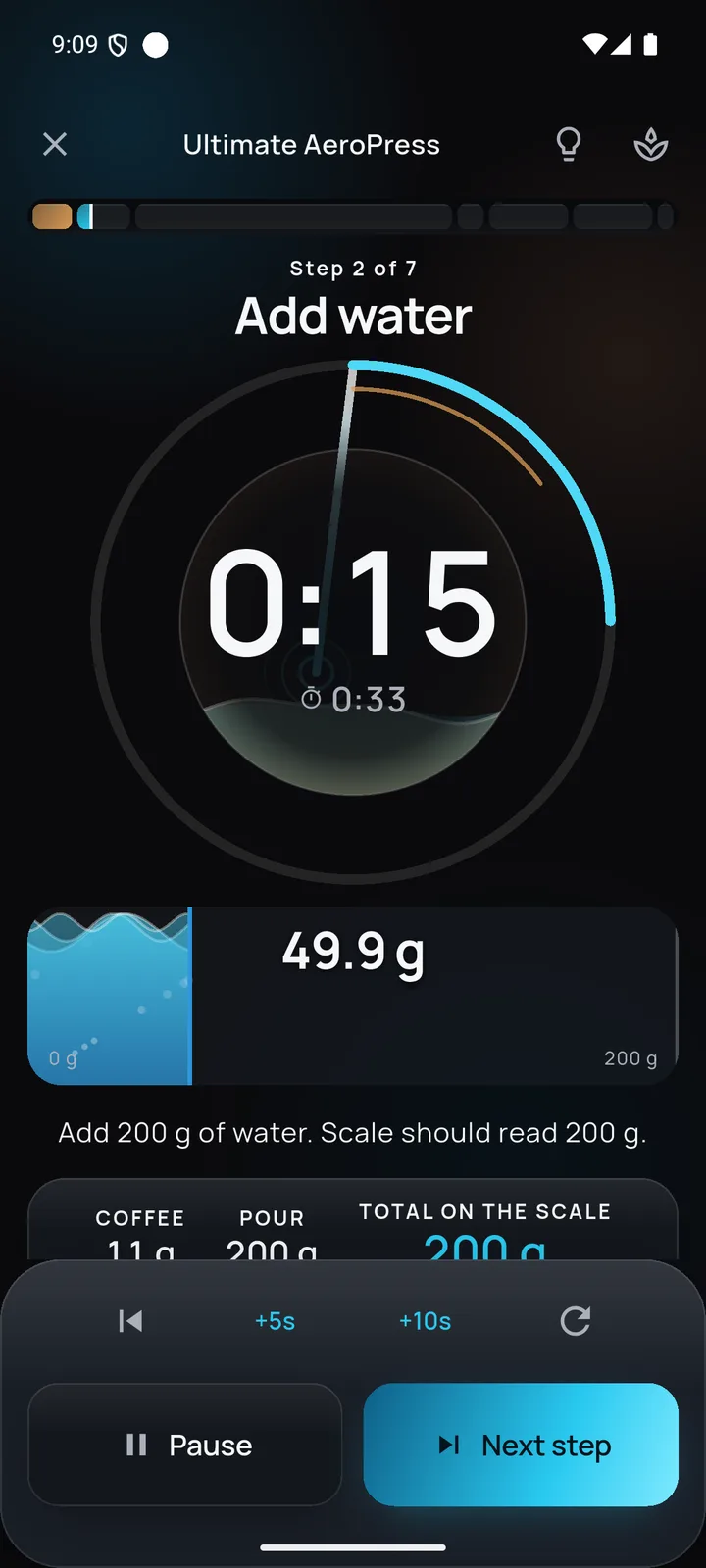Screen dimensions: 706x1568
Task: Skip to the Next step
Action: pyautogui.click(x=521, y=1445)
